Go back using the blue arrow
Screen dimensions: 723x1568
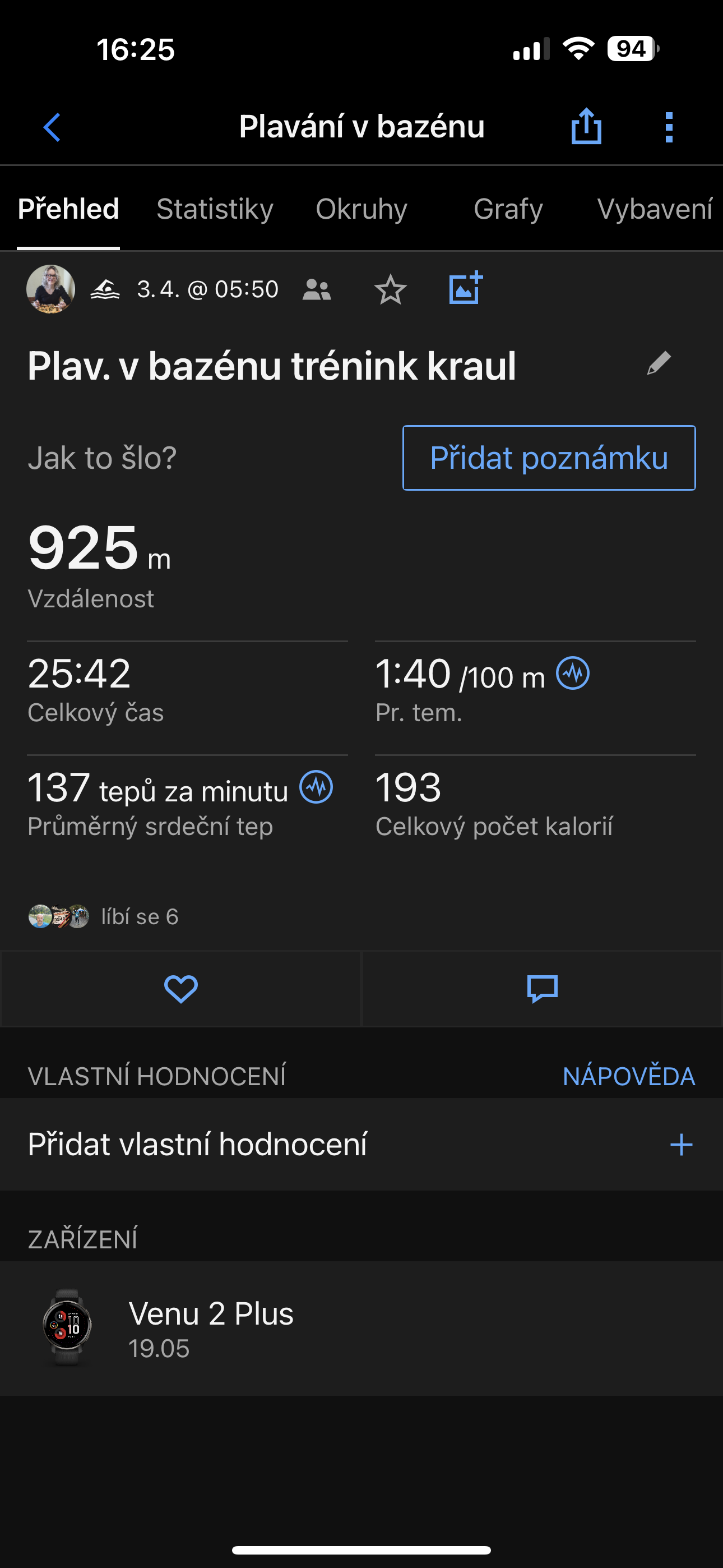coord(52,127)
